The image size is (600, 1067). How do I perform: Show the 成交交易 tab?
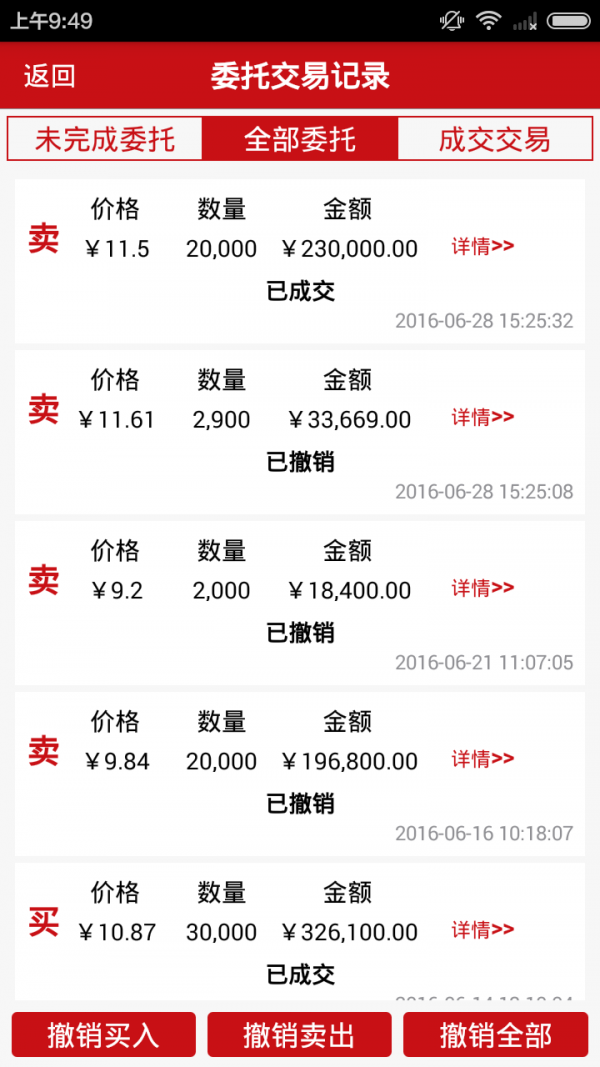tap(494, 139)
